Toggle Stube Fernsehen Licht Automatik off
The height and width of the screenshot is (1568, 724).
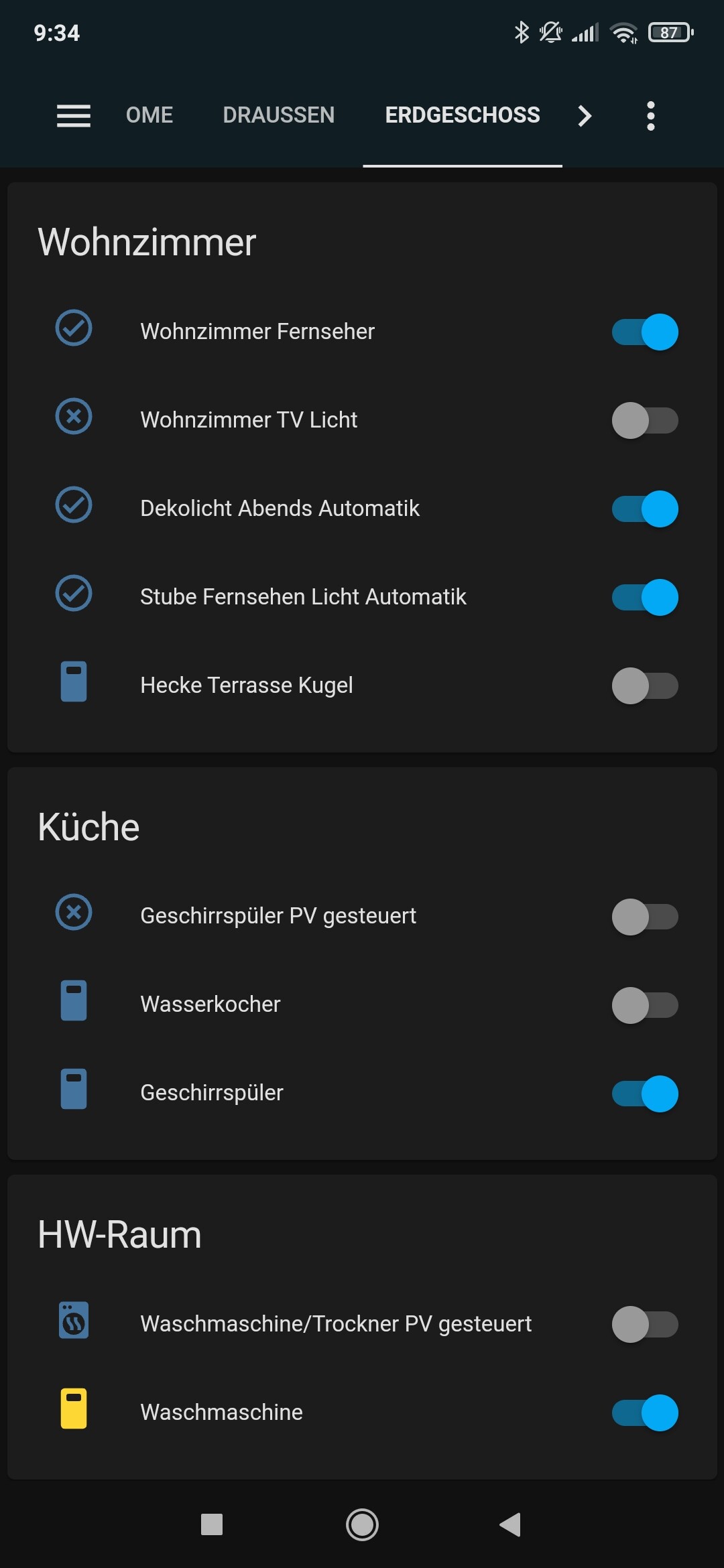coord(645,597)
